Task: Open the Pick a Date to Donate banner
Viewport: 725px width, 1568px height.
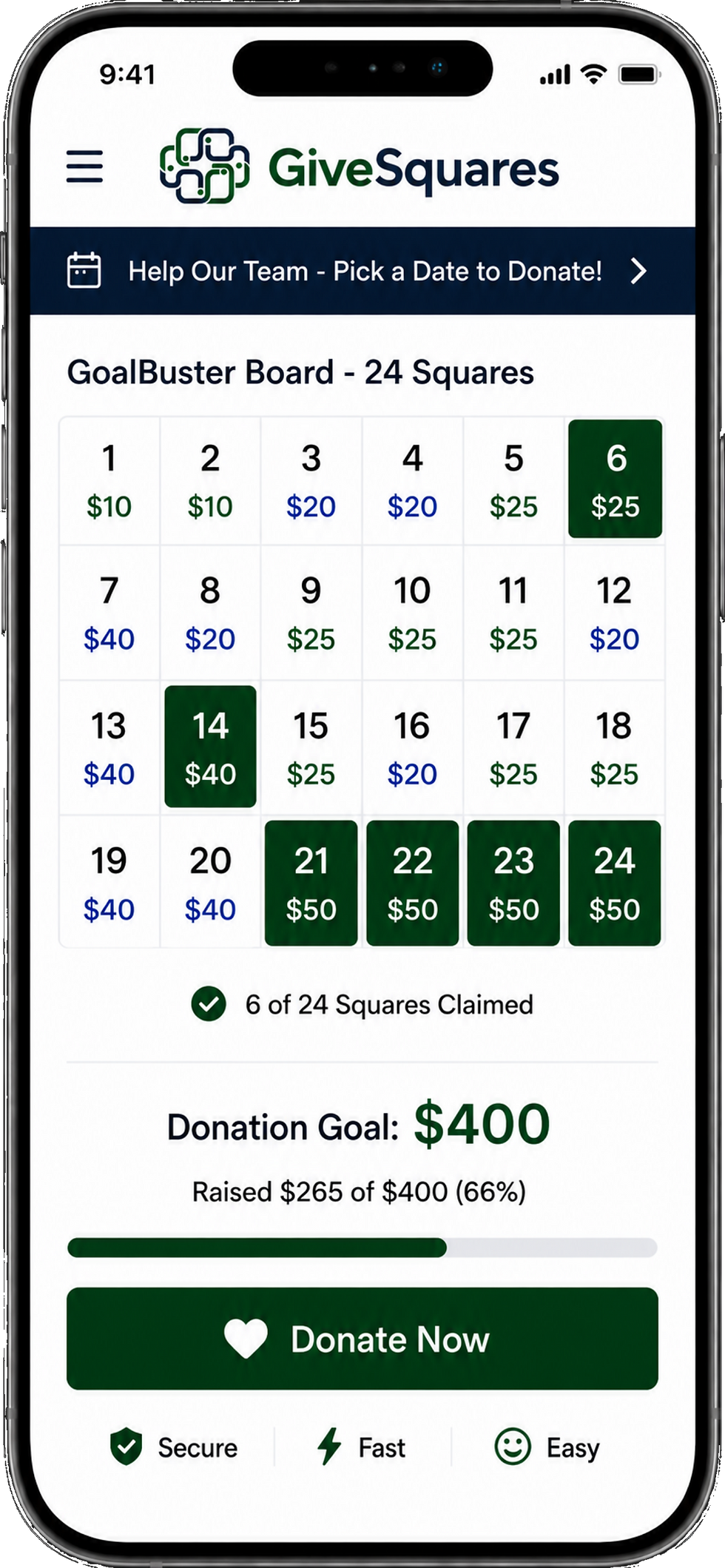Action: pos(362,271)
